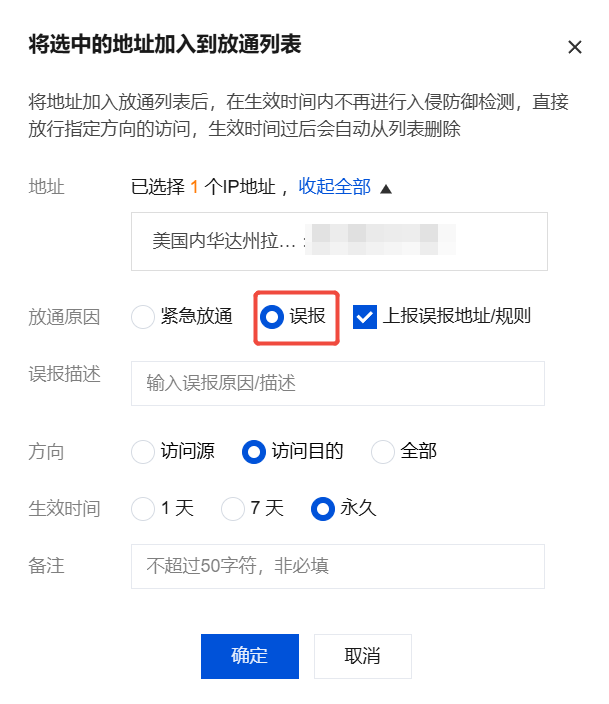Choose 访问源 direction
609x704 pixels.
tap(144, 452)
